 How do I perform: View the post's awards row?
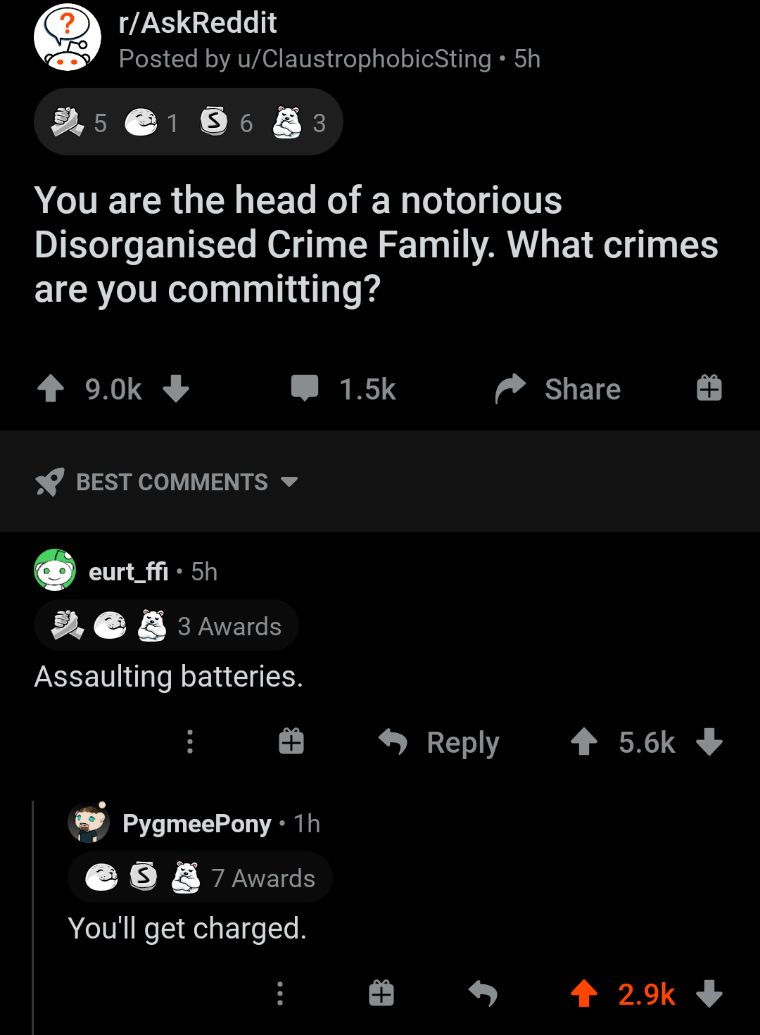[x=188, y=122]
